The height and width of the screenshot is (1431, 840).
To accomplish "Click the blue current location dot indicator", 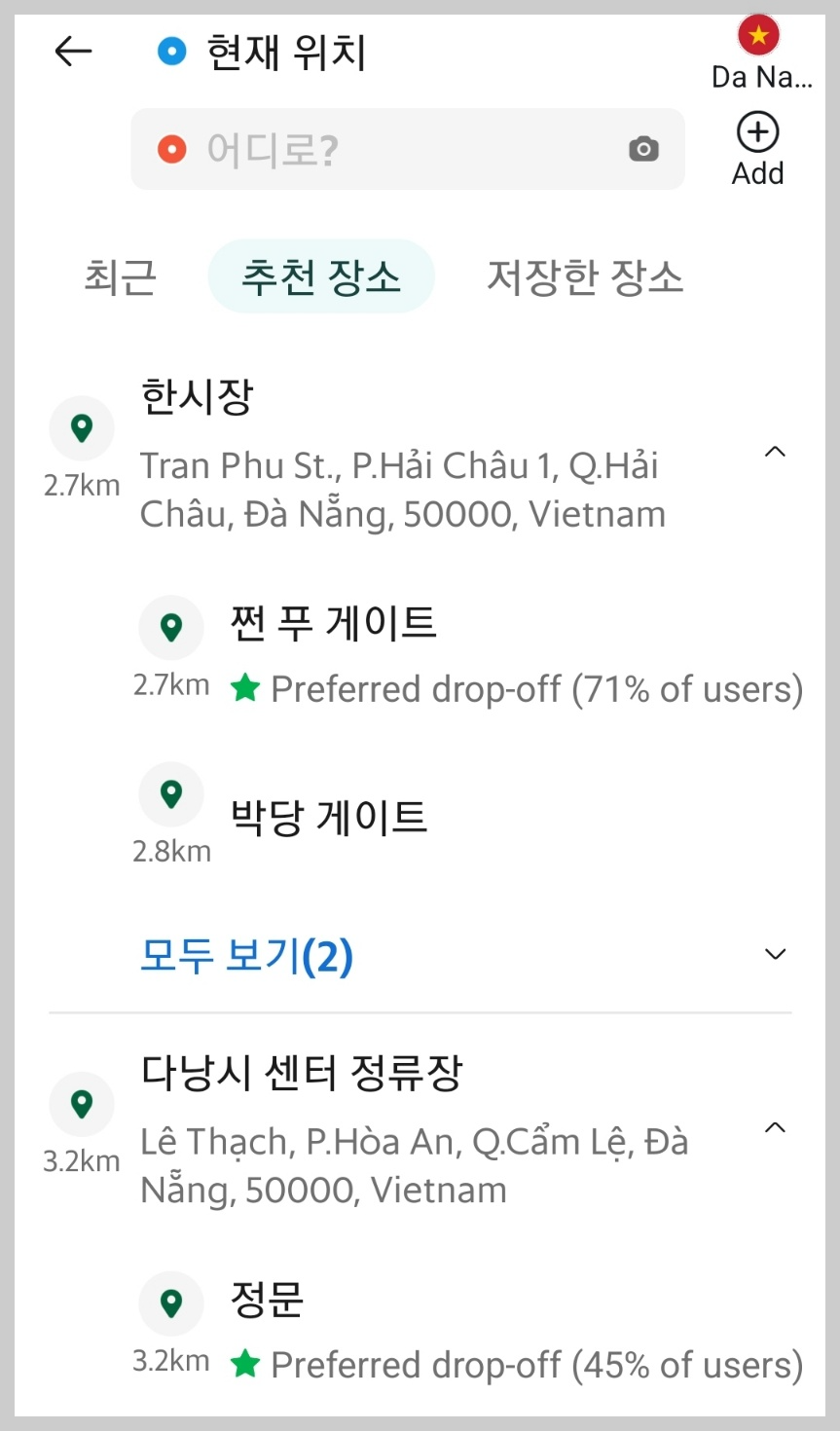I will pos(171,52).
